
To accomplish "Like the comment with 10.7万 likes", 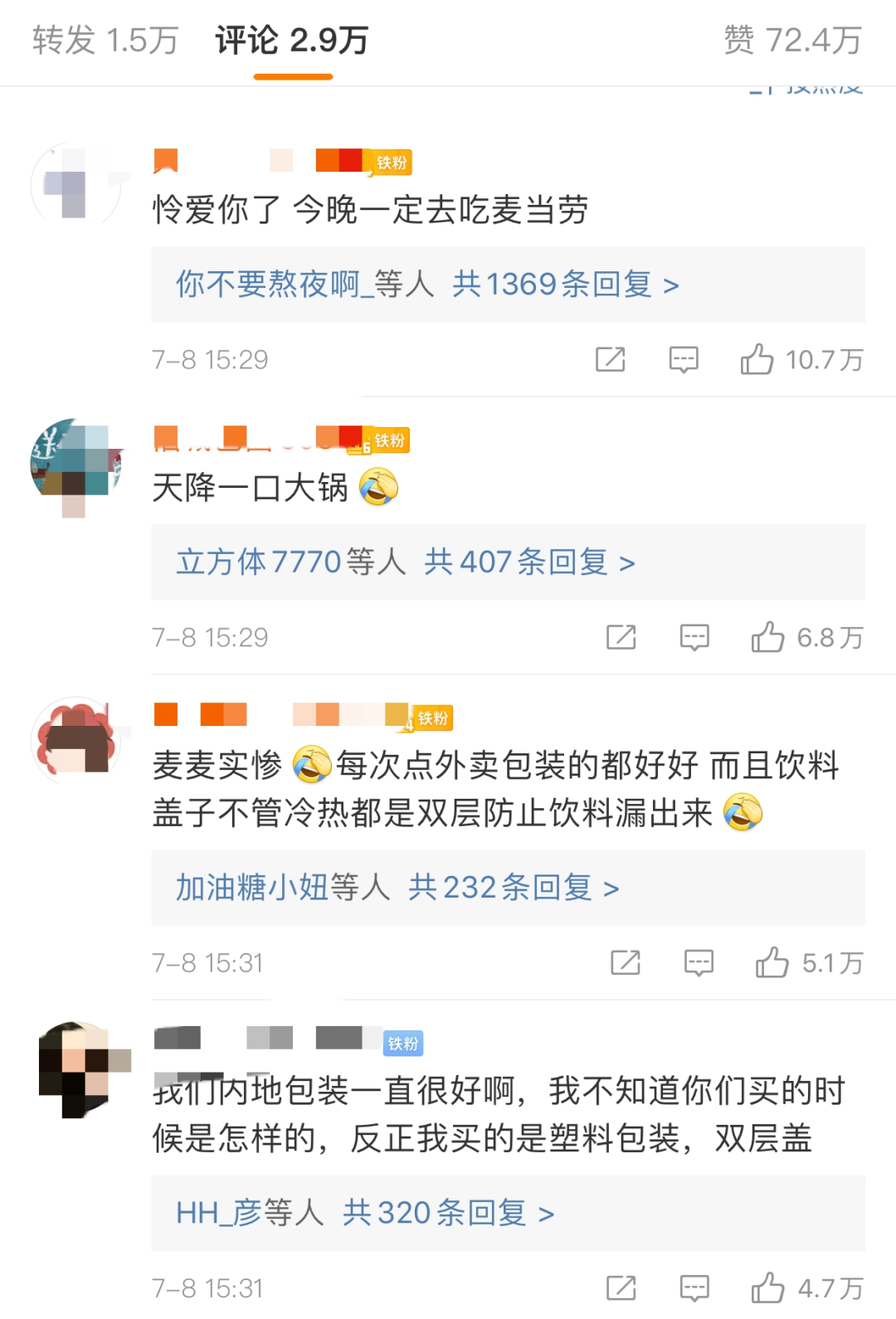I will pos(757,359).
